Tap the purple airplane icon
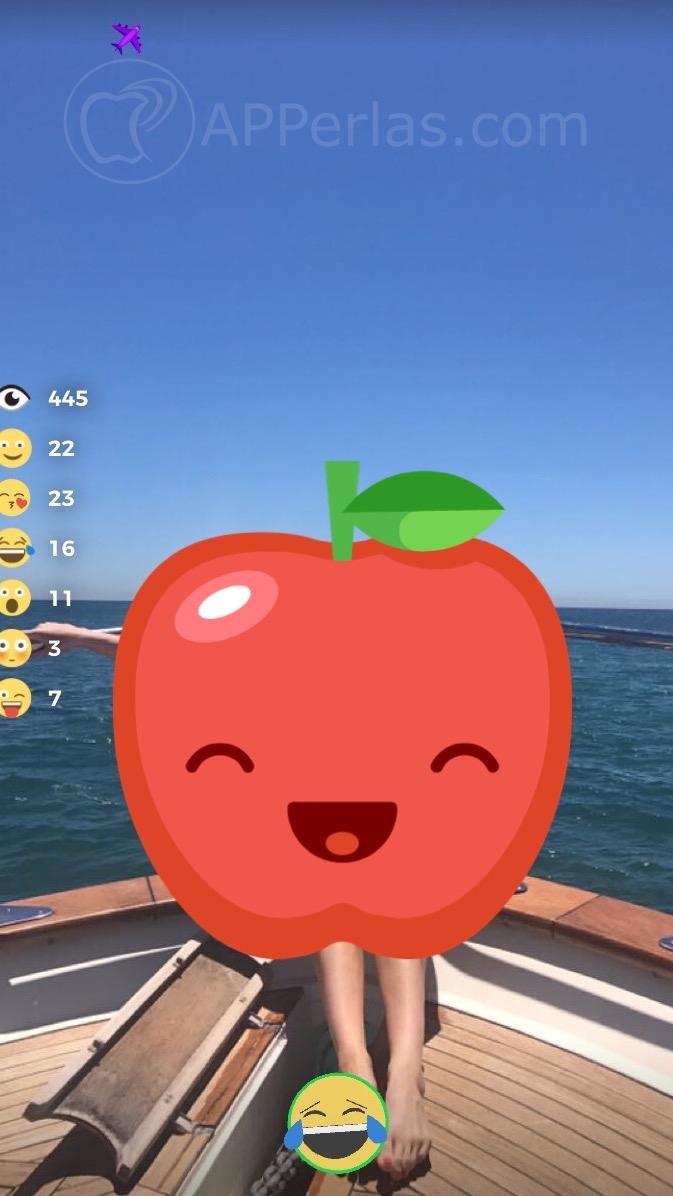The image size is (673, 1196). tap(126, 39)
